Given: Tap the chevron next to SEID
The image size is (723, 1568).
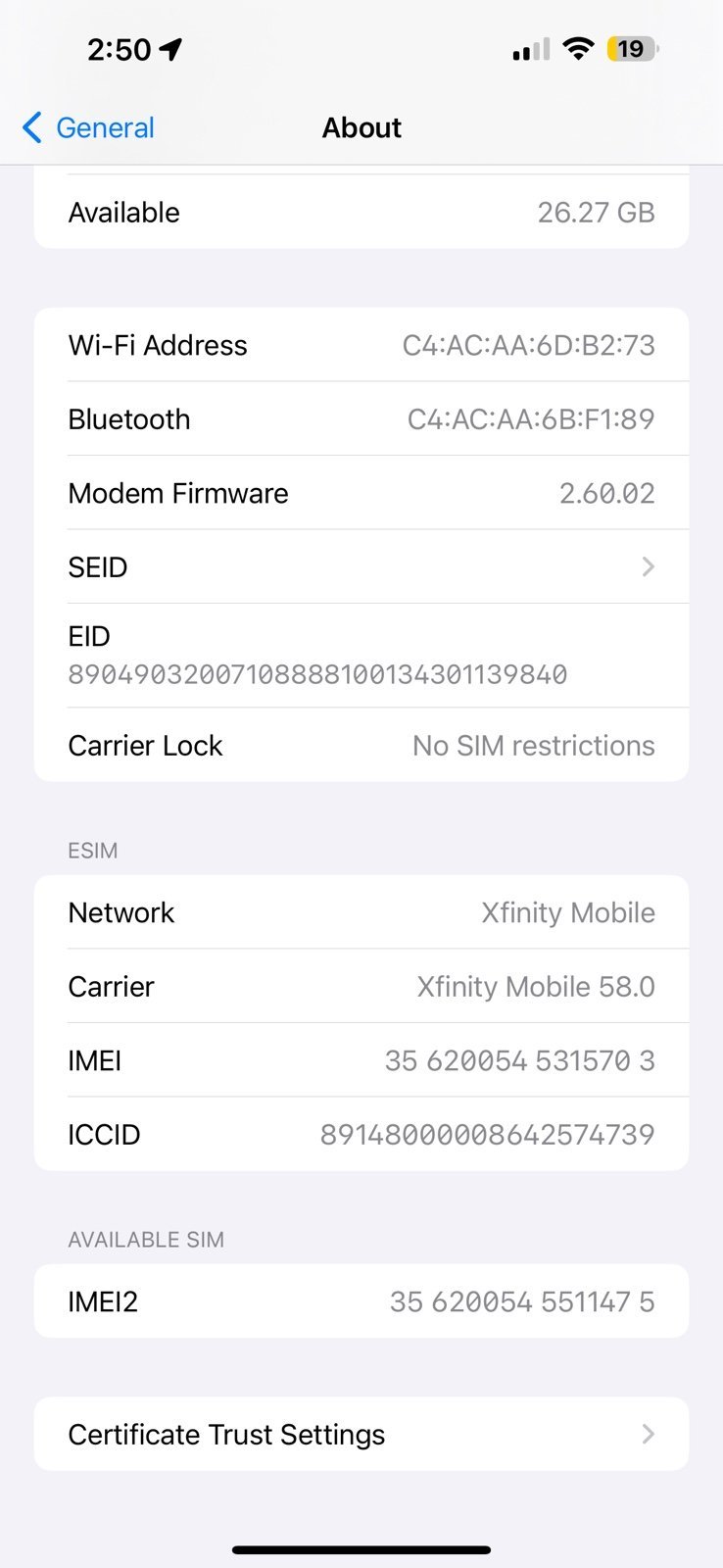Looking at the screenshot, I should coord(648,566).
